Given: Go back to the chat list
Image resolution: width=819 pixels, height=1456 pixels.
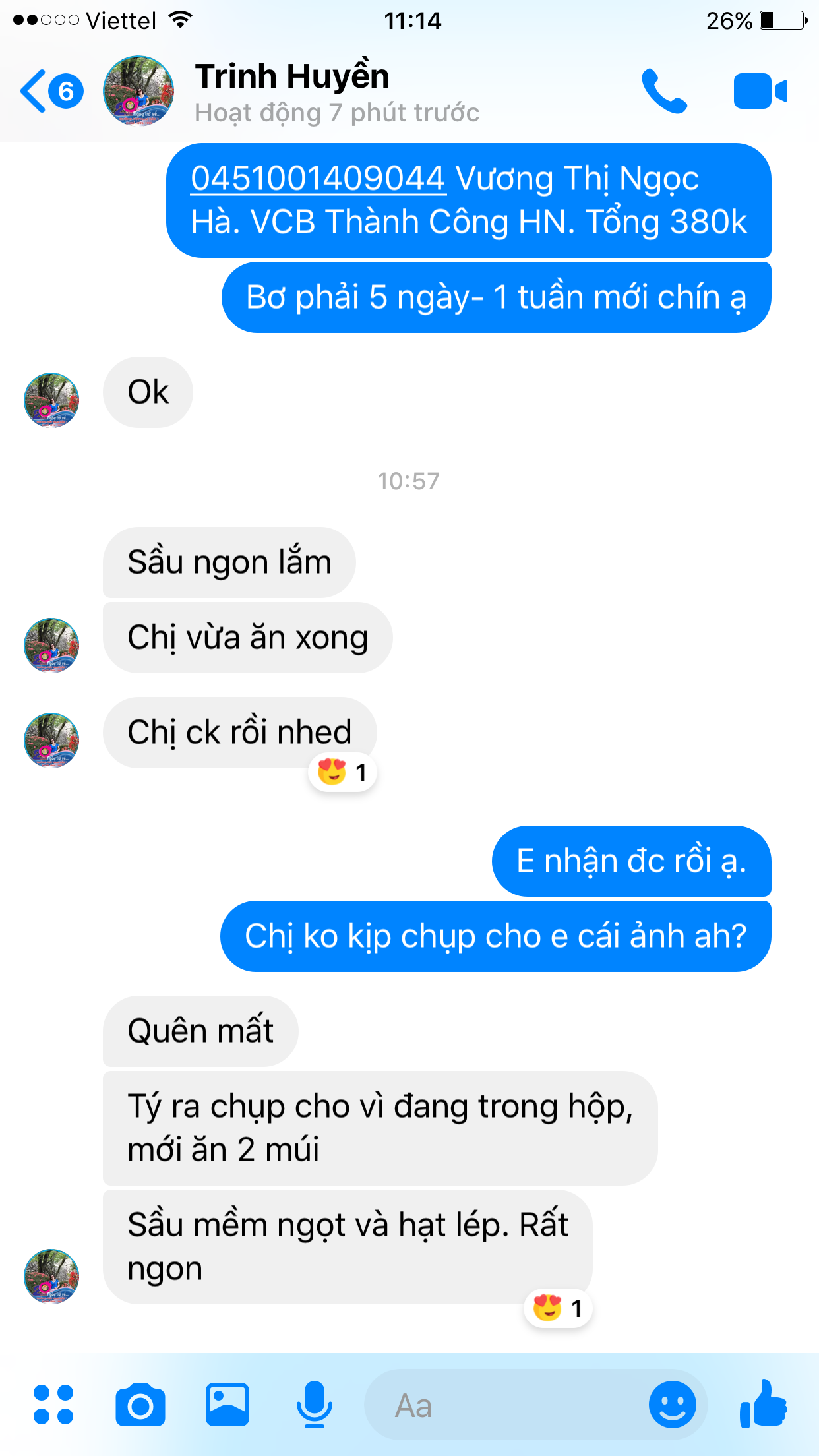Looking at the screenshot, I should pos(50,91).
